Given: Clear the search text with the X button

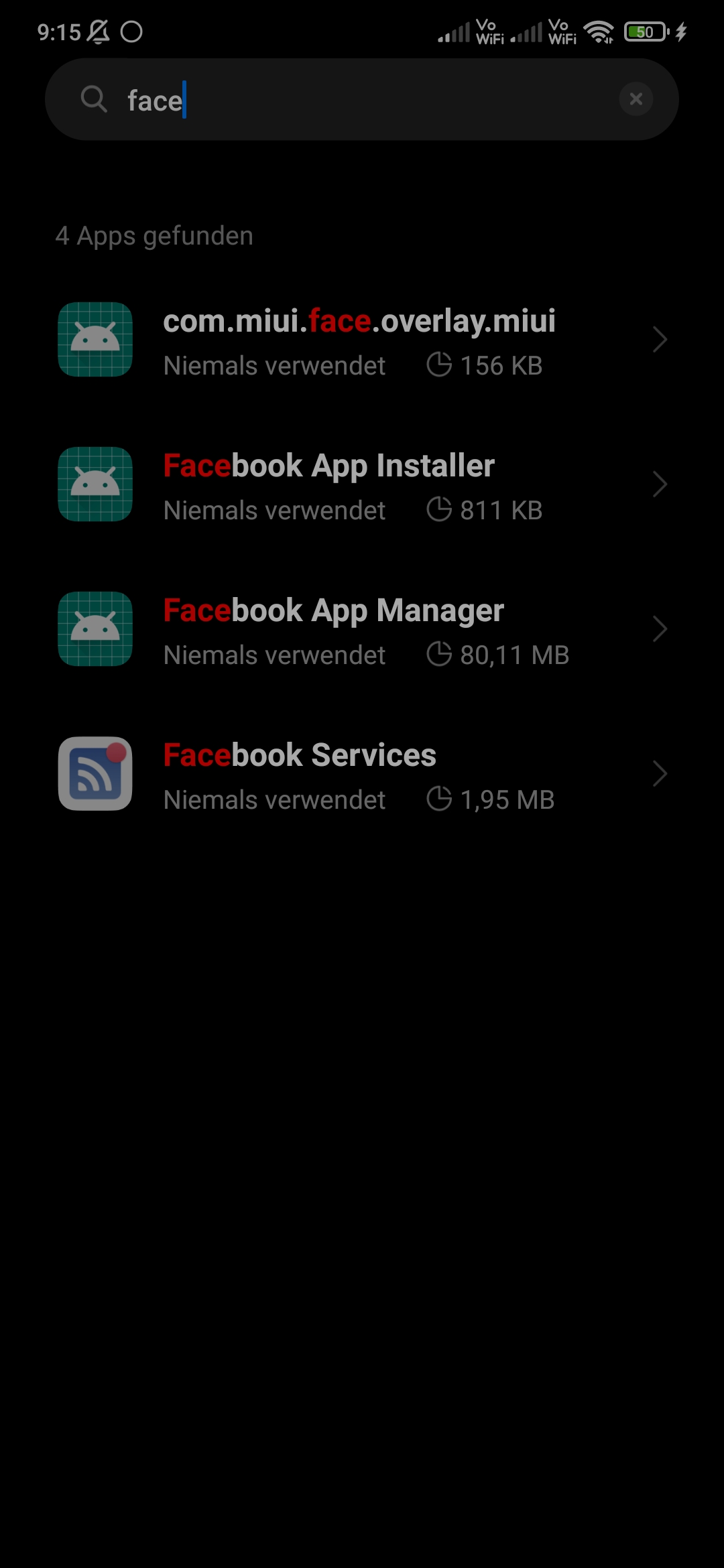Looking at the screenshot, I should [x=636, y=99].
